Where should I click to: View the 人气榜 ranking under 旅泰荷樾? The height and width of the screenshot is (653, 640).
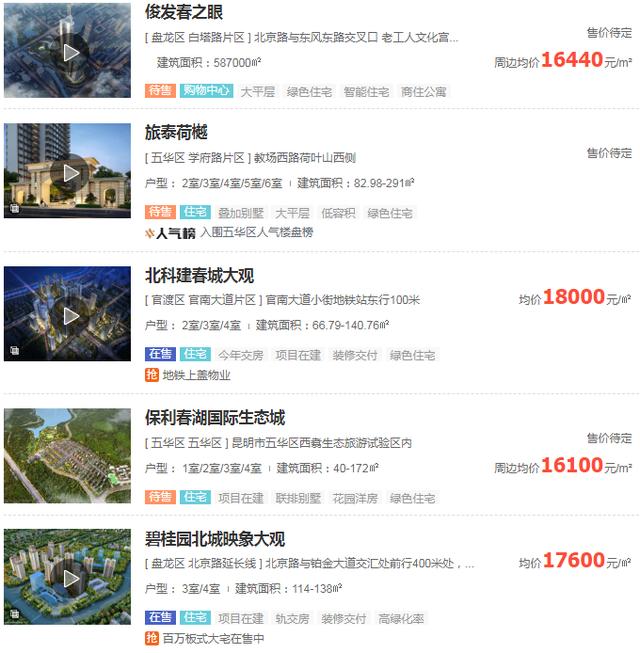pos(230,232)
